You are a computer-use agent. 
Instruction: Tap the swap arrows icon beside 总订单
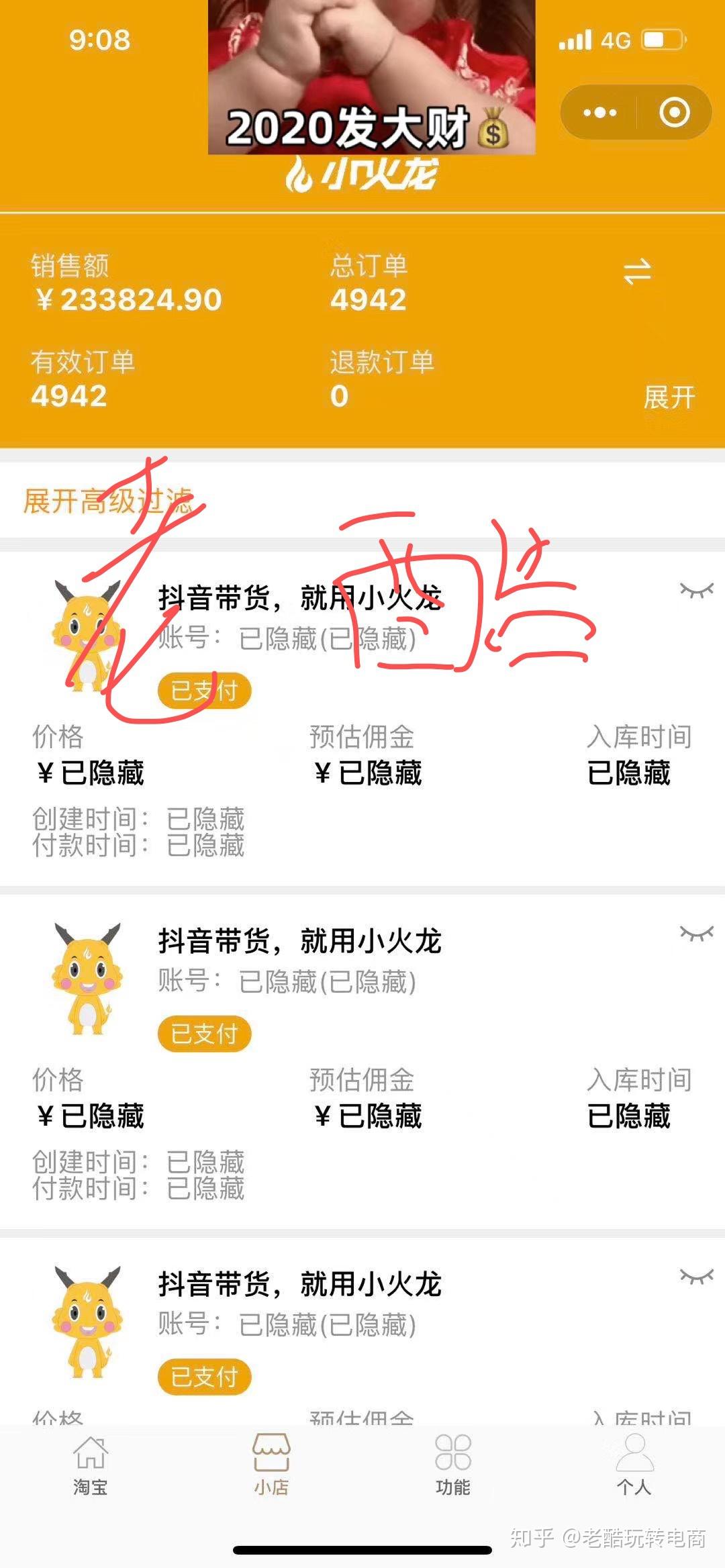(x=636, y=272)
